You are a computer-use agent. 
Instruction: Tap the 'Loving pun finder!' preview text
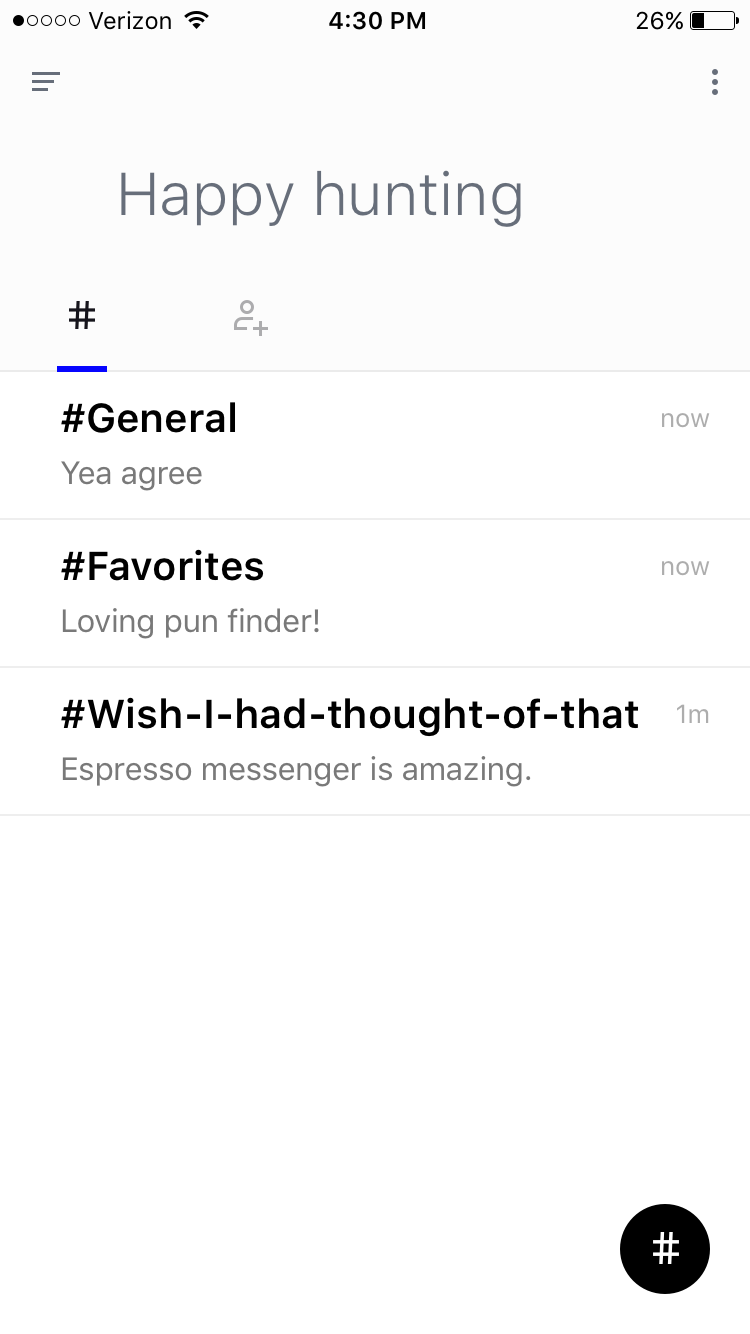tap(190, 620)
